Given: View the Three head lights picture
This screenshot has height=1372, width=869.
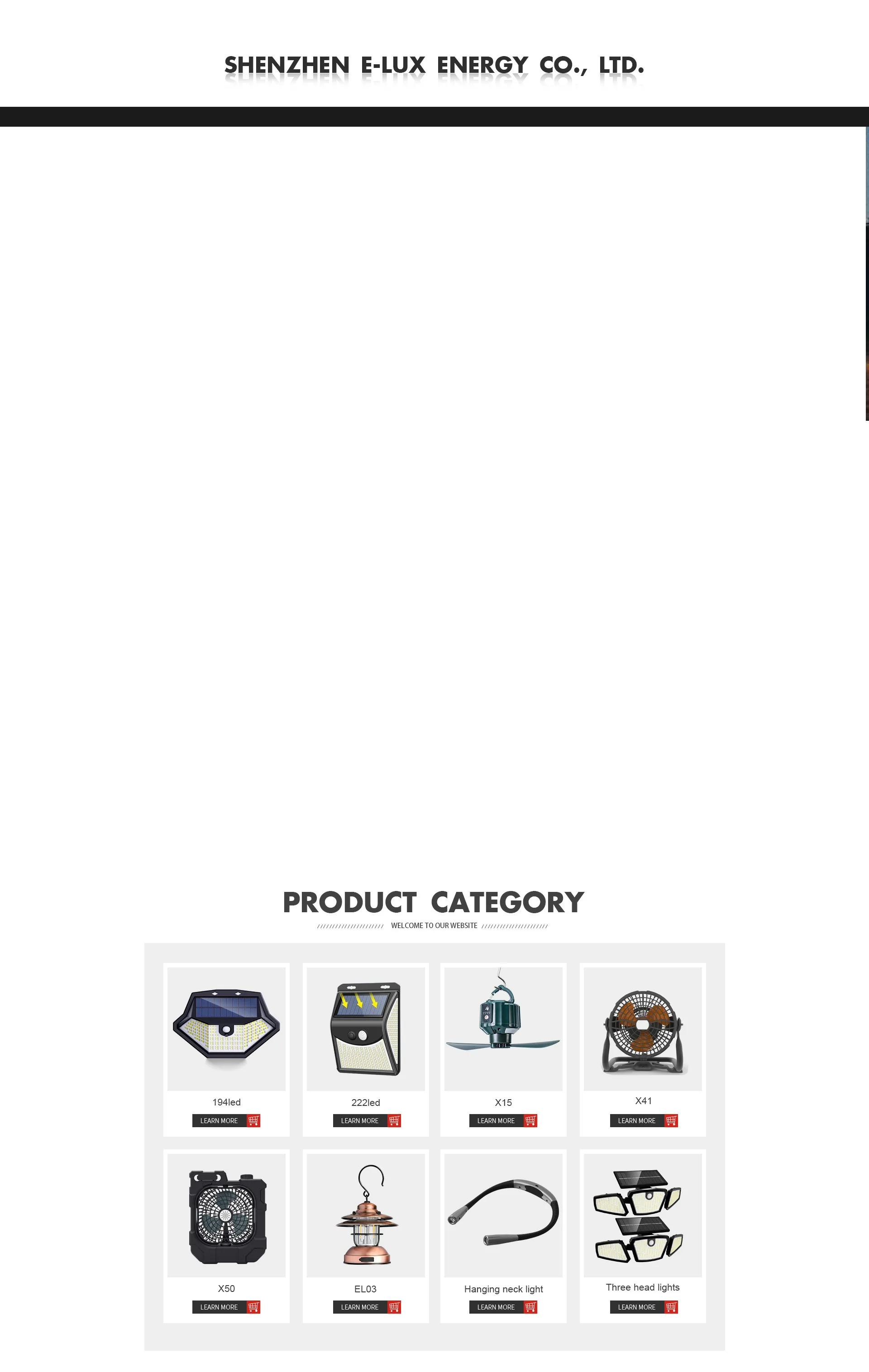Looking at the screenshot, I should [x=643, y=1215].
